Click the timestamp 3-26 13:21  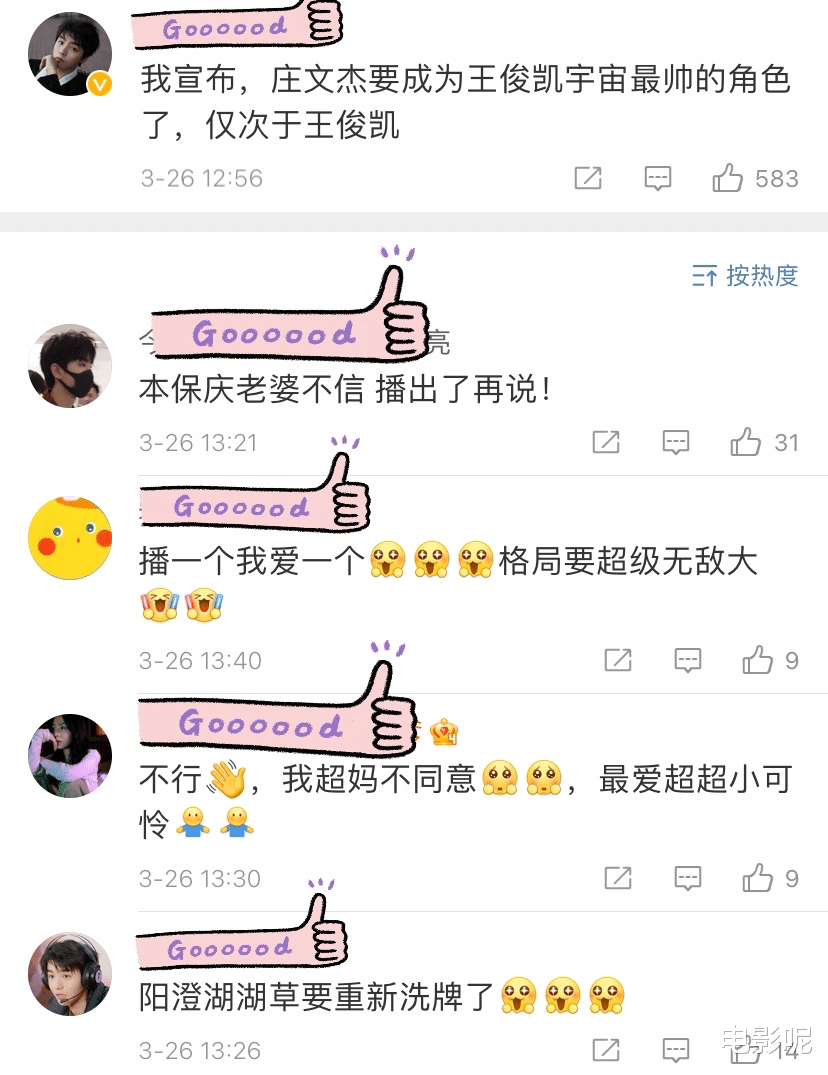pyautogui.click(x=198, y=441)
